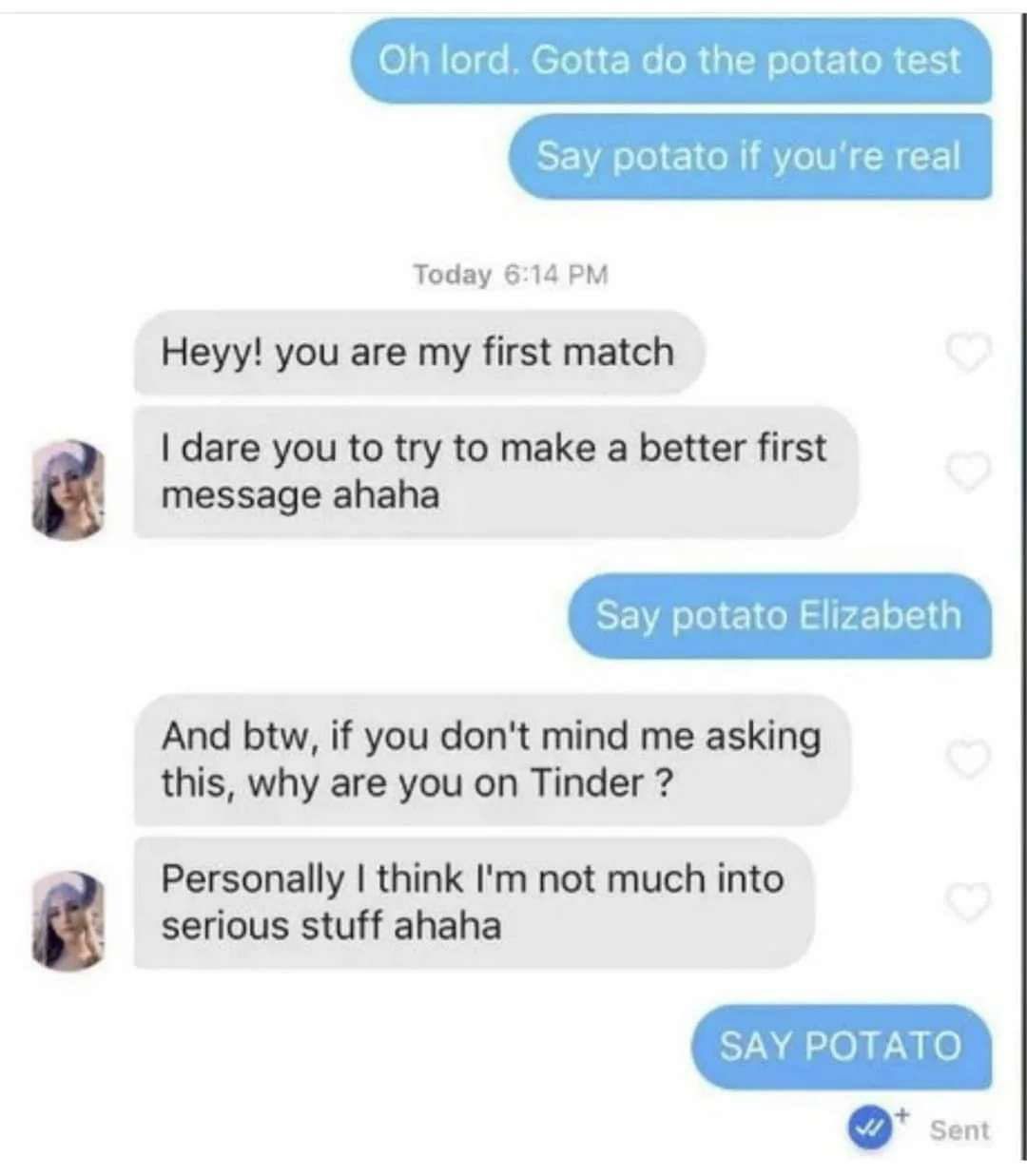1027x1176 pixels.
Task: Like the "why are you on Tinder" message
Action: point(970,758)
